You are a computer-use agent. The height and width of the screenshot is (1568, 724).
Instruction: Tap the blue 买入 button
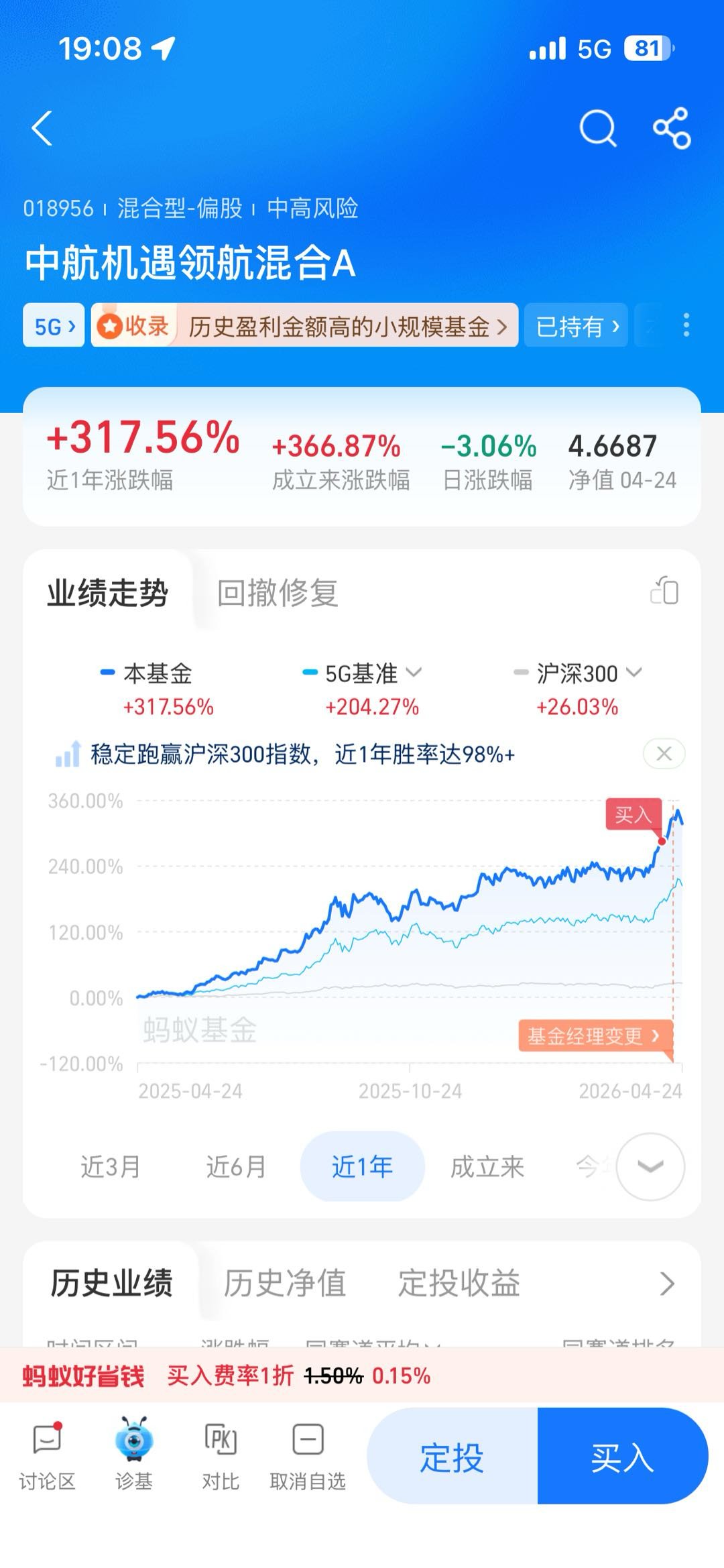pyautogui.click(x=622, y=1458)
